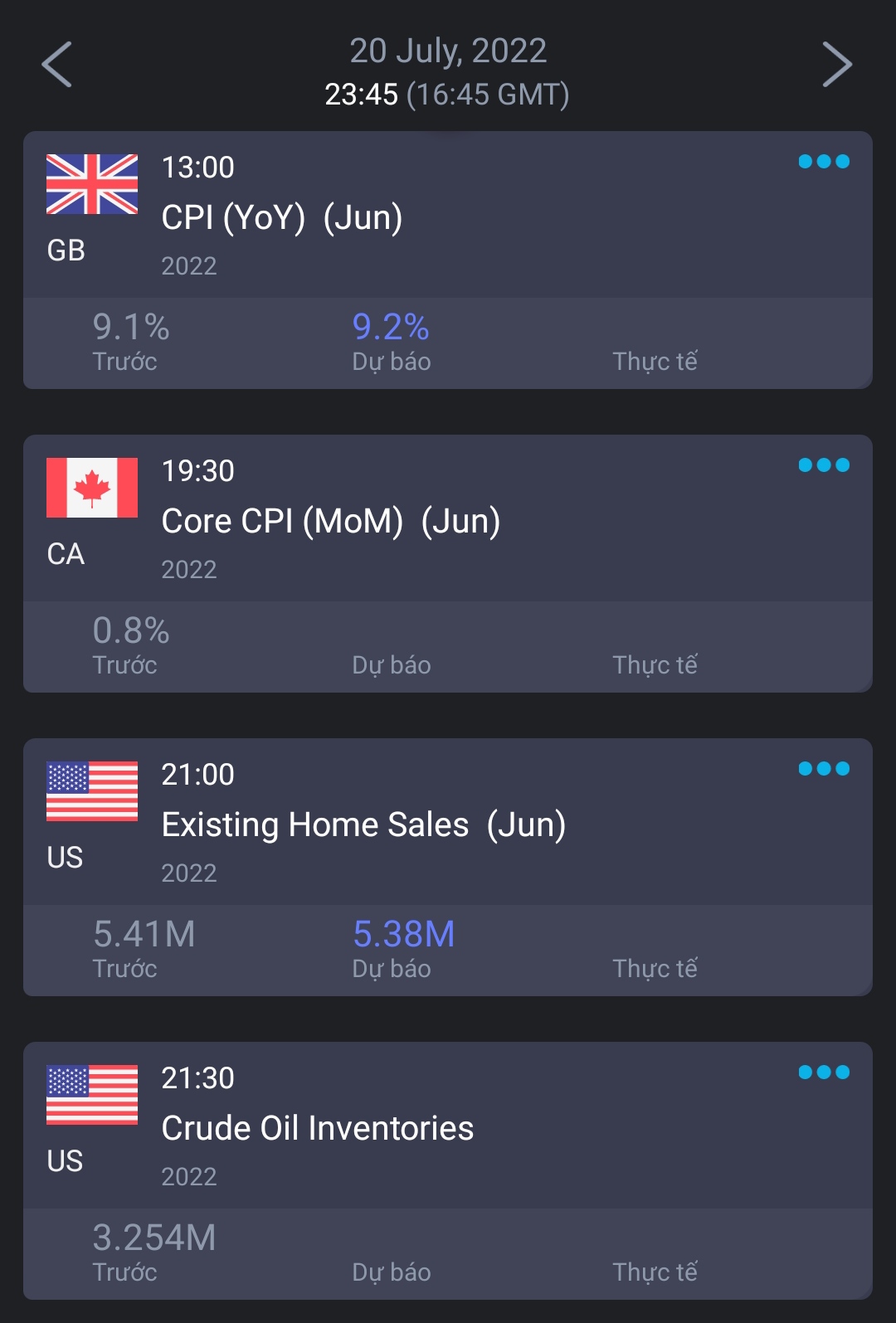
Task: View the CA Core CPI (MoM) event
Action: 448,521
